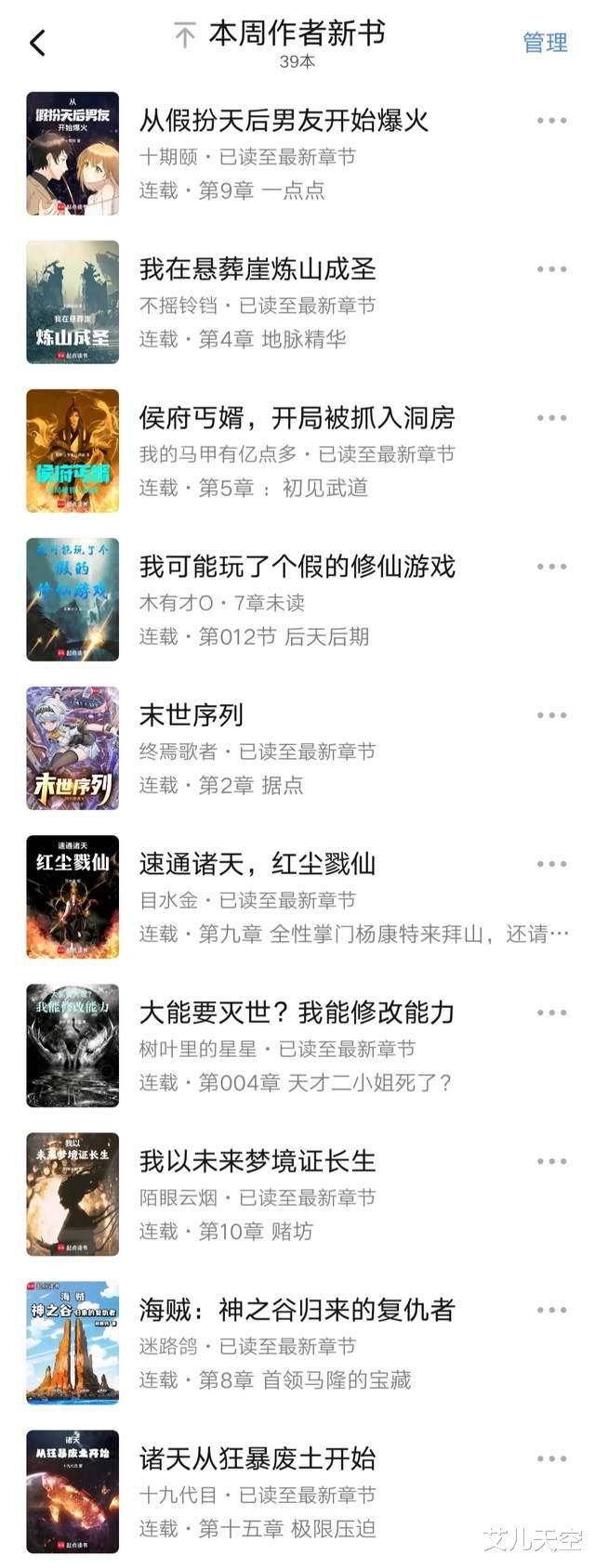
Task: Tap the pin-to-top arrow beside 本周作者新书
Action: point(184,36)
